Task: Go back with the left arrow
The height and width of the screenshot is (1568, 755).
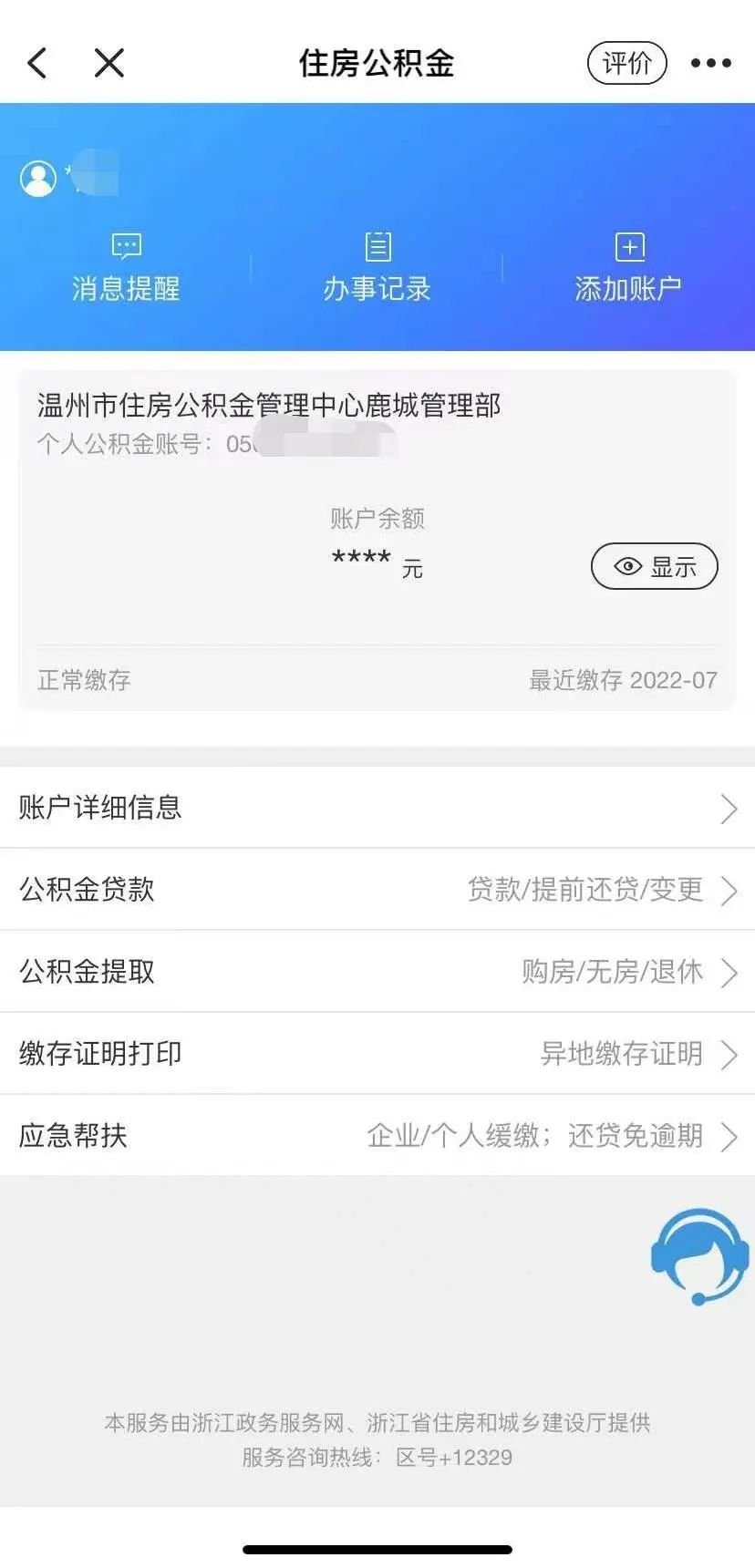Action: [37, 63]
